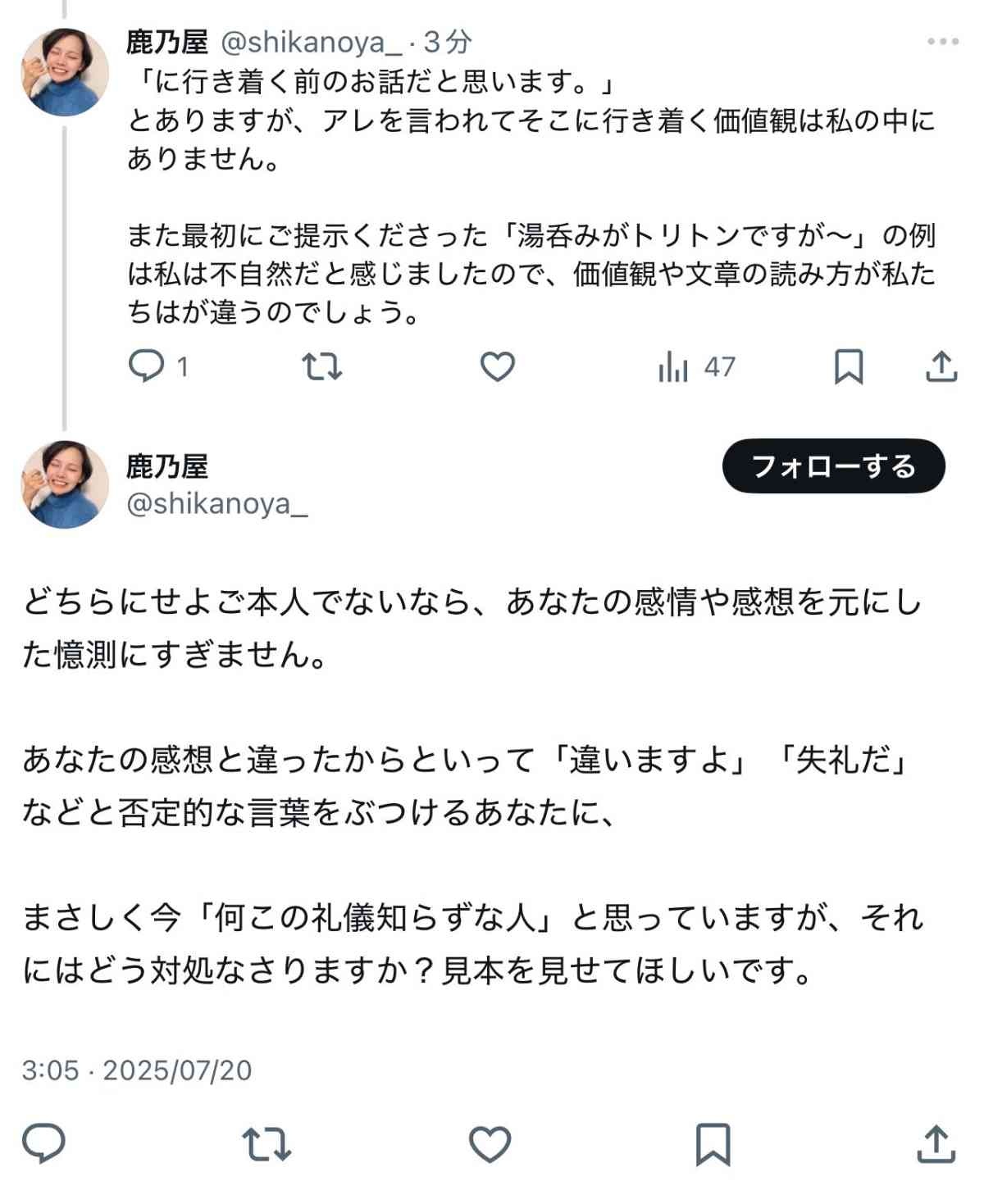Screen dimensions: 984x1204
Task: Tap the フォローする button
Action: point(833,466)
